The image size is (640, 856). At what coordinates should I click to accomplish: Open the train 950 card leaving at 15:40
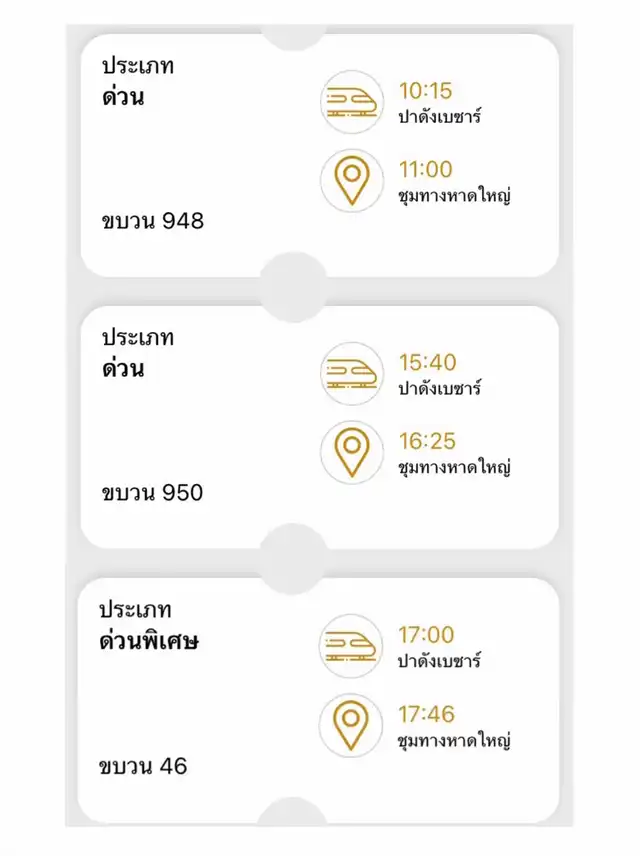point(318,427)
